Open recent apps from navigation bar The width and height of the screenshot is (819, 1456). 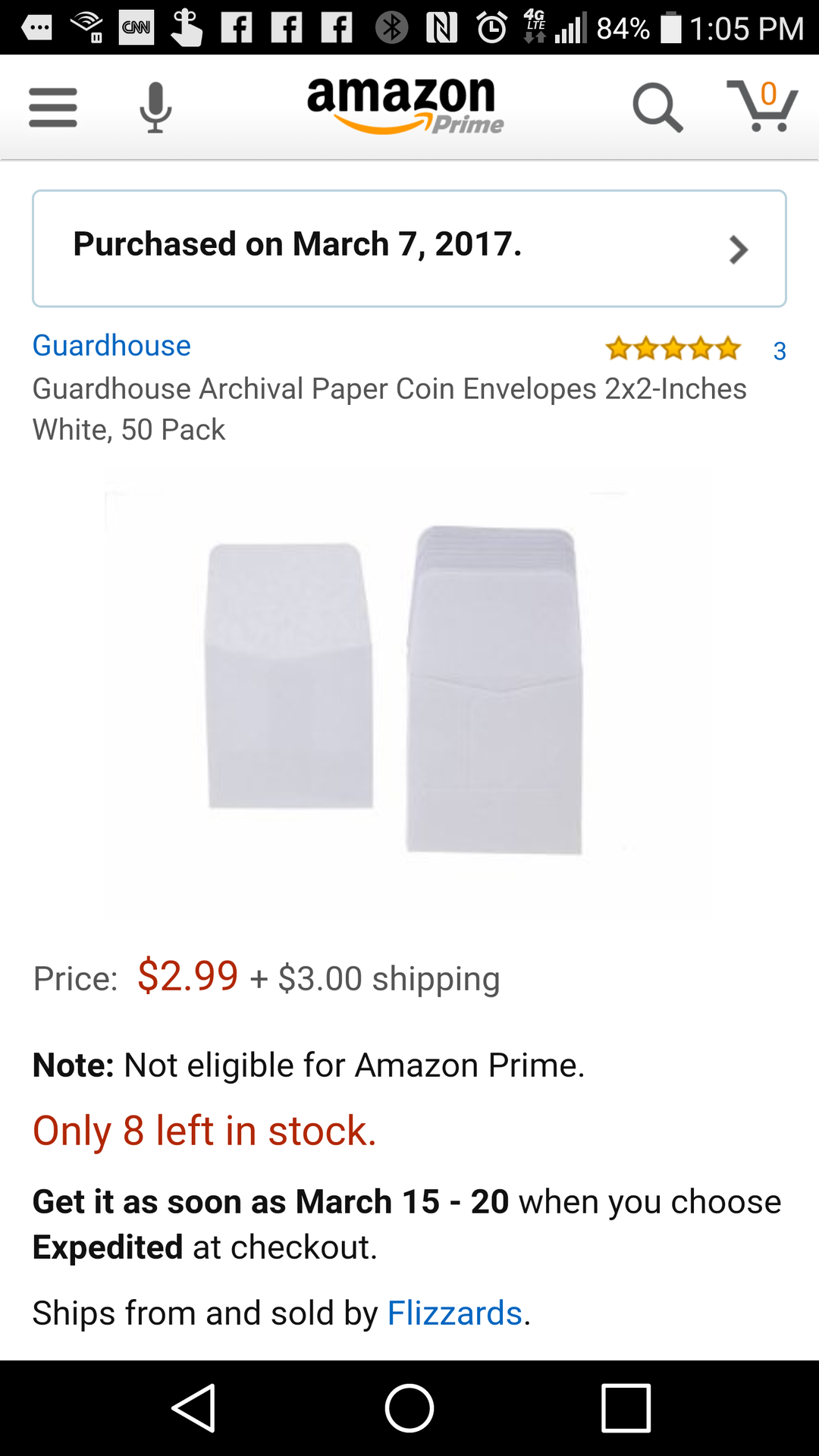tap(626, 1408)
